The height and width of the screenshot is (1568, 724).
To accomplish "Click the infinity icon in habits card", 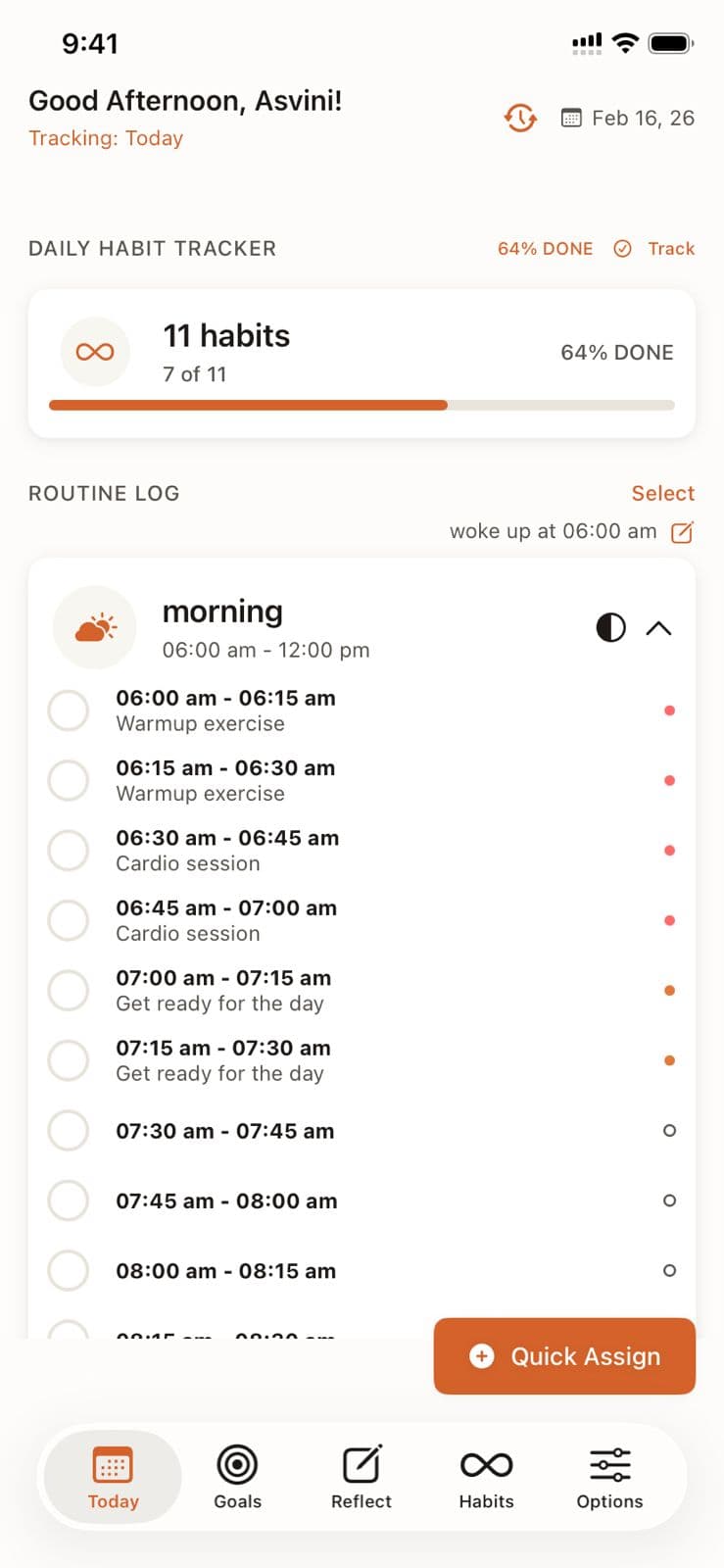I will pyautogui.click(x=94, y=351).
